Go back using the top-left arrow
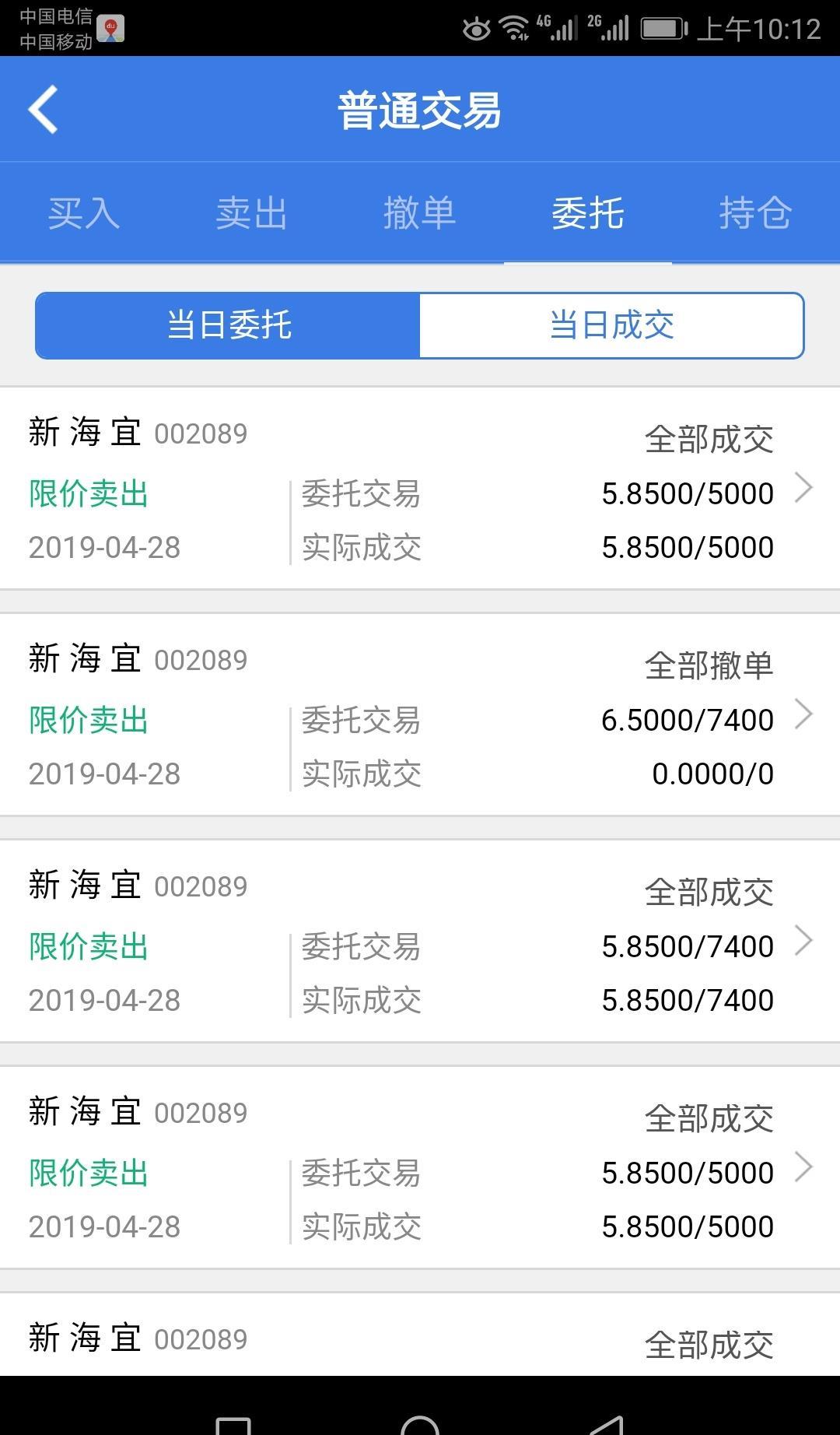840x1435 pixels. pos(44,110)
